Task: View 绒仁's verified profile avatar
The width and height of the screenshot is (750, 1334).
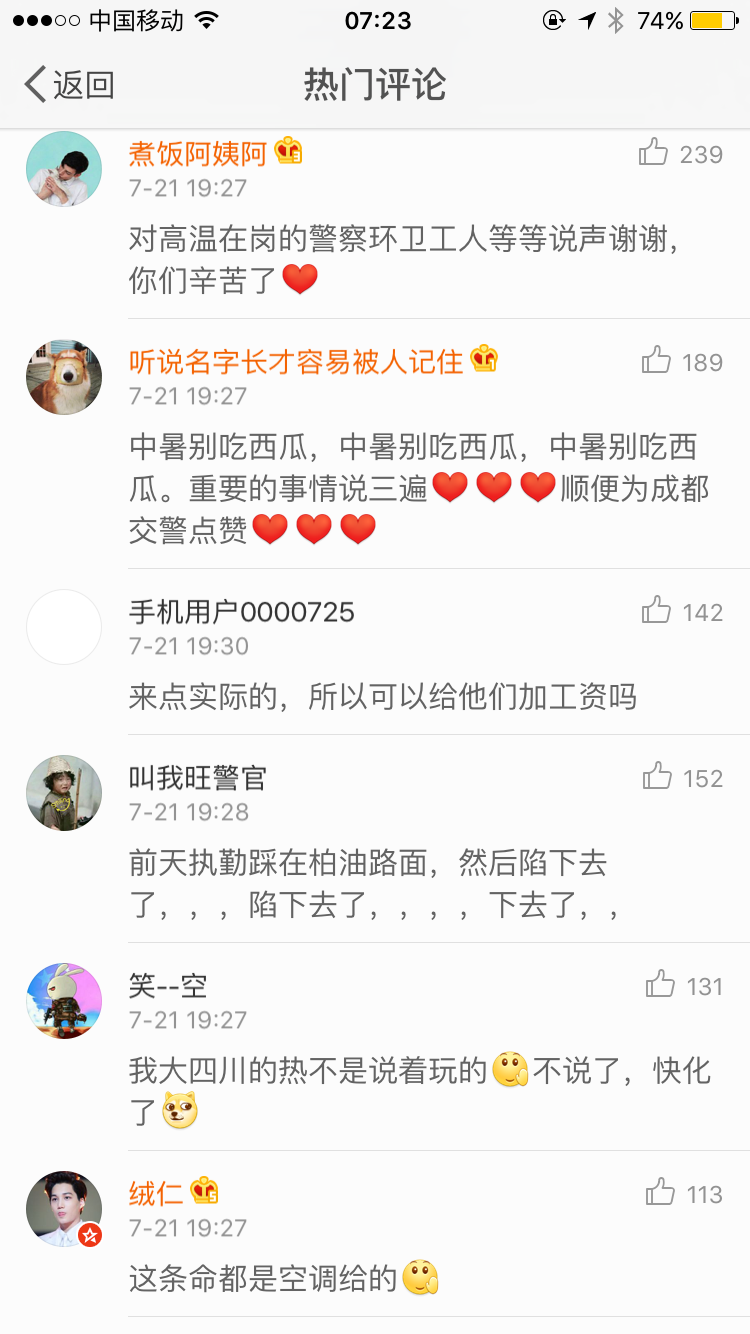Action: tap(64, 1209)
